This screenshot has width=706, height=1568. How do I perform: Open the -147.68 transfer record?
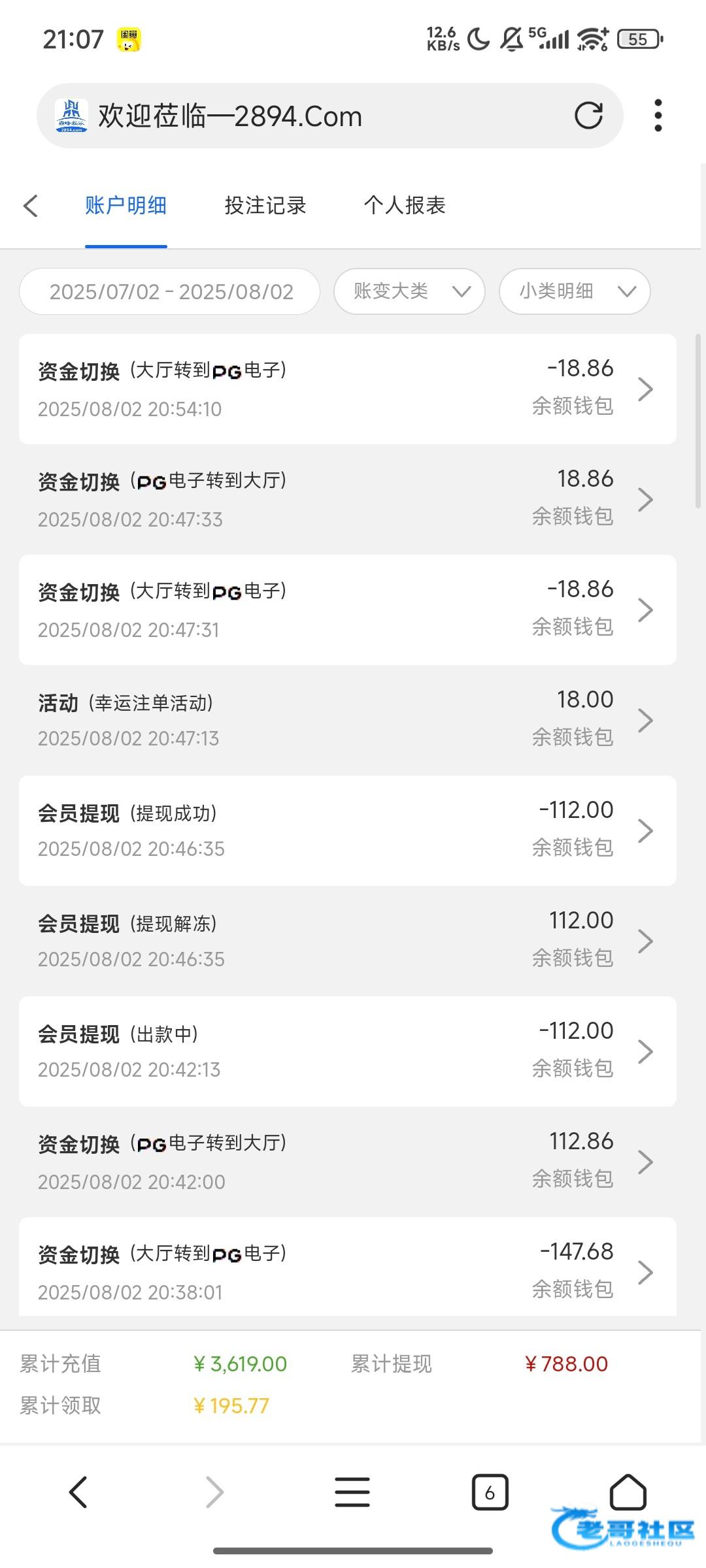pyautogui.click(x=348, y=1267)
